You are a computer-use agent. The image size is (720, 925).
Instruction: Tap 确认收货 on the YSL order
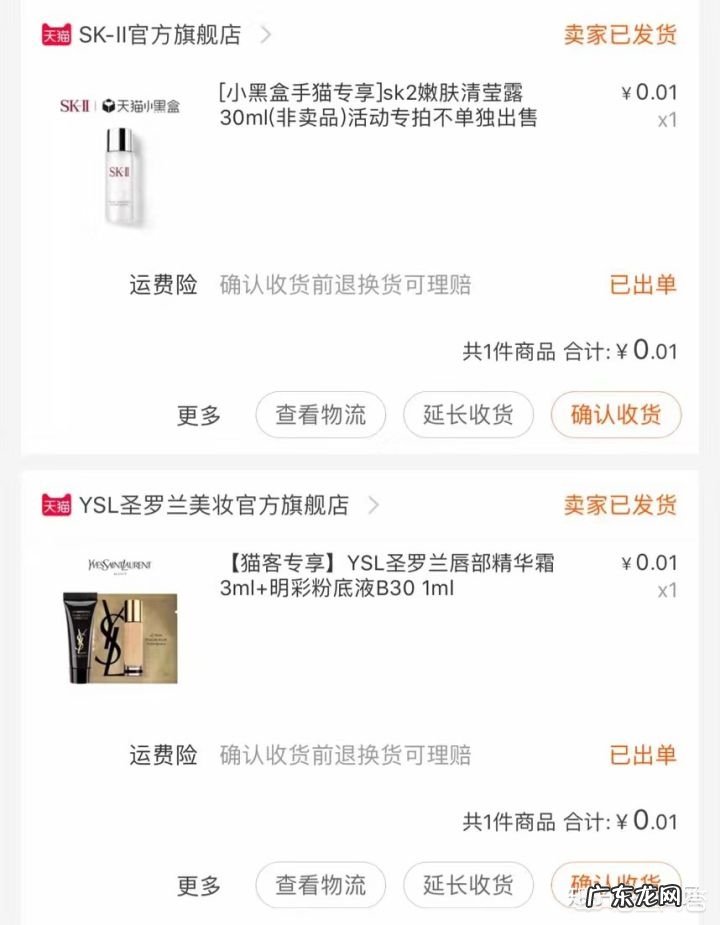(x=615, y=885)
